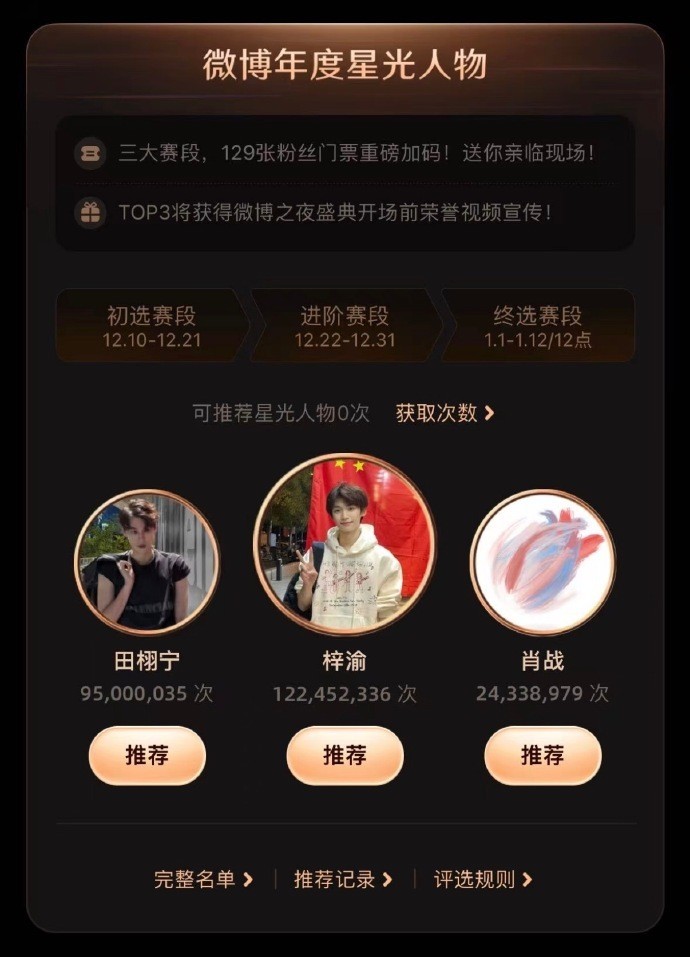Open 推荐记录 recommendation history
690x957 pixels.
coord(343,879)
